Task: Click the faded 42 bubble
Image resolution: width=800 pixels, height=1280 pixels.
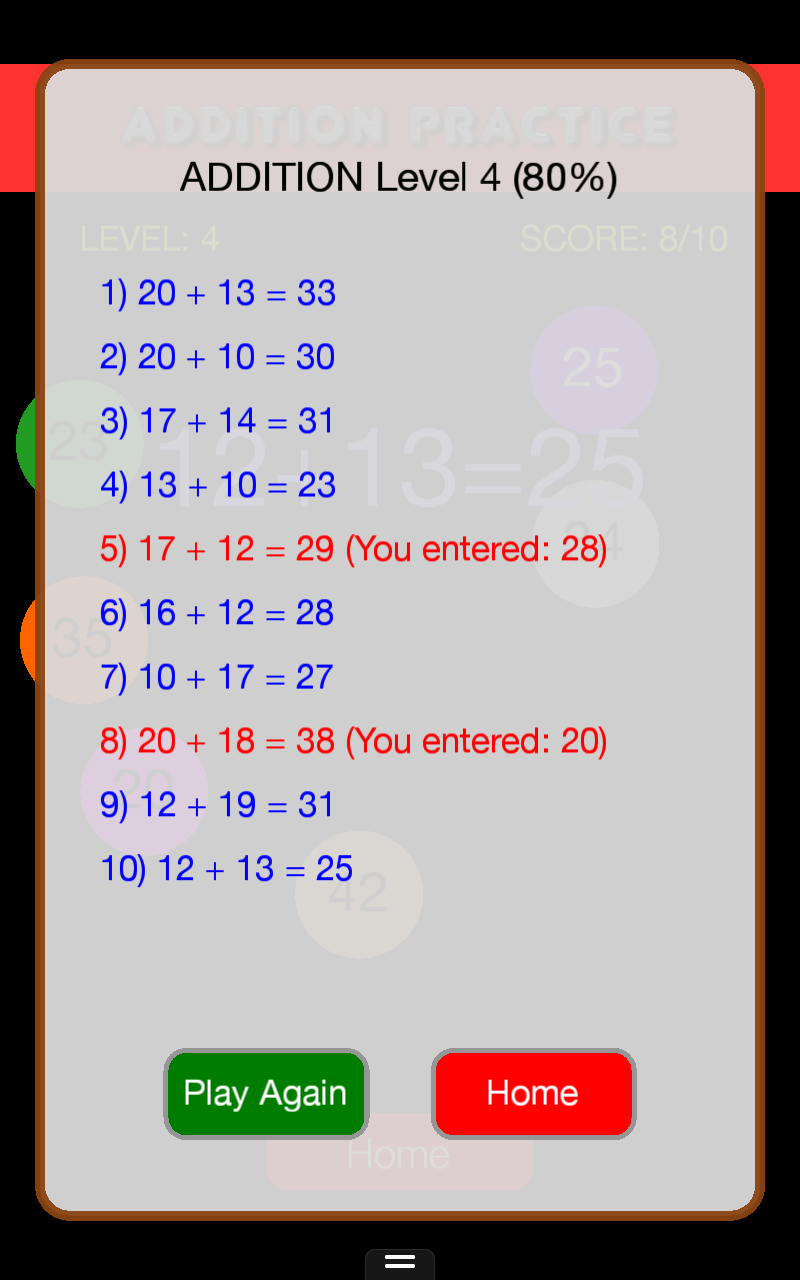Action: pos(358,893)
